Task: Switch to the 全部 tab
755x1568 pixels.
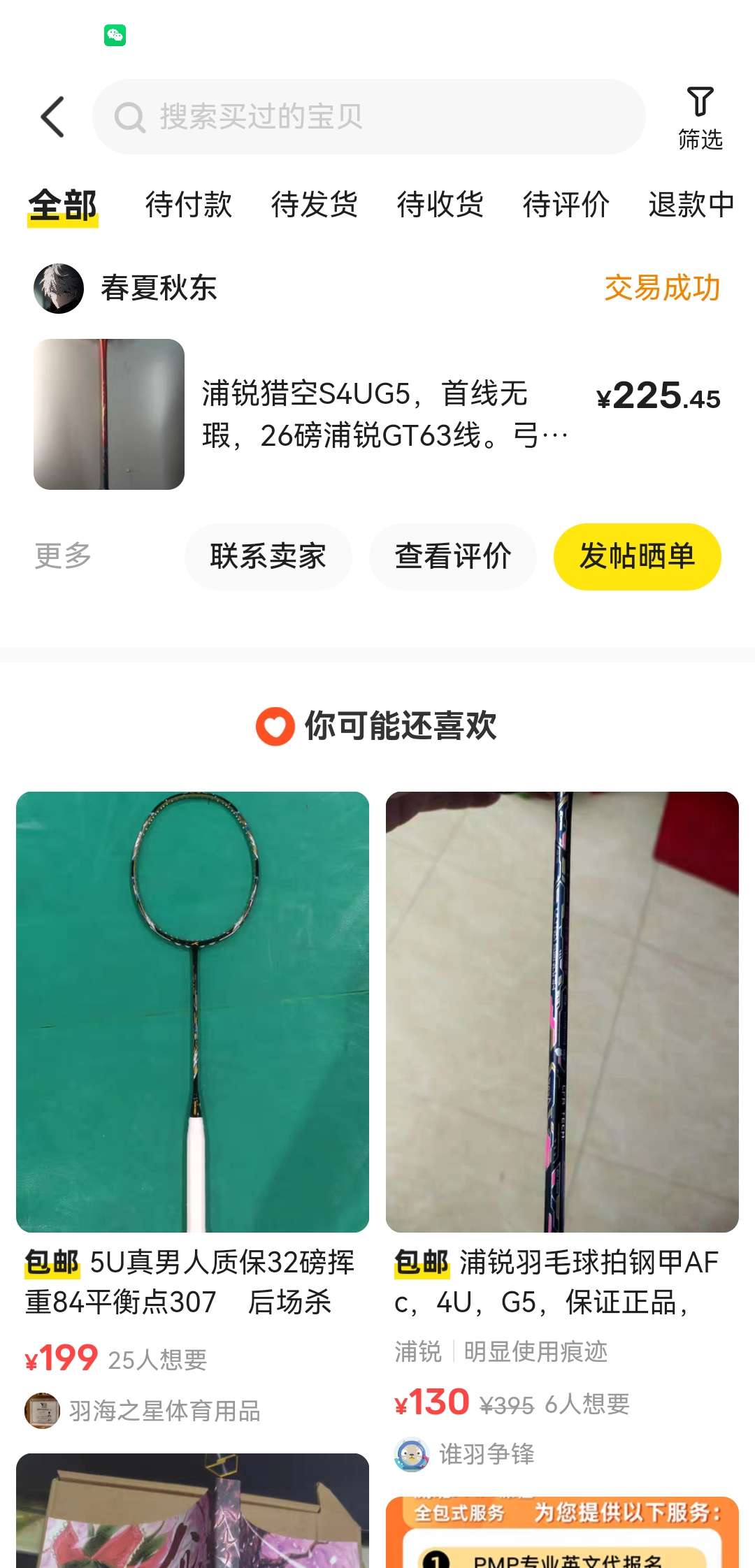Action: point(63,205)
